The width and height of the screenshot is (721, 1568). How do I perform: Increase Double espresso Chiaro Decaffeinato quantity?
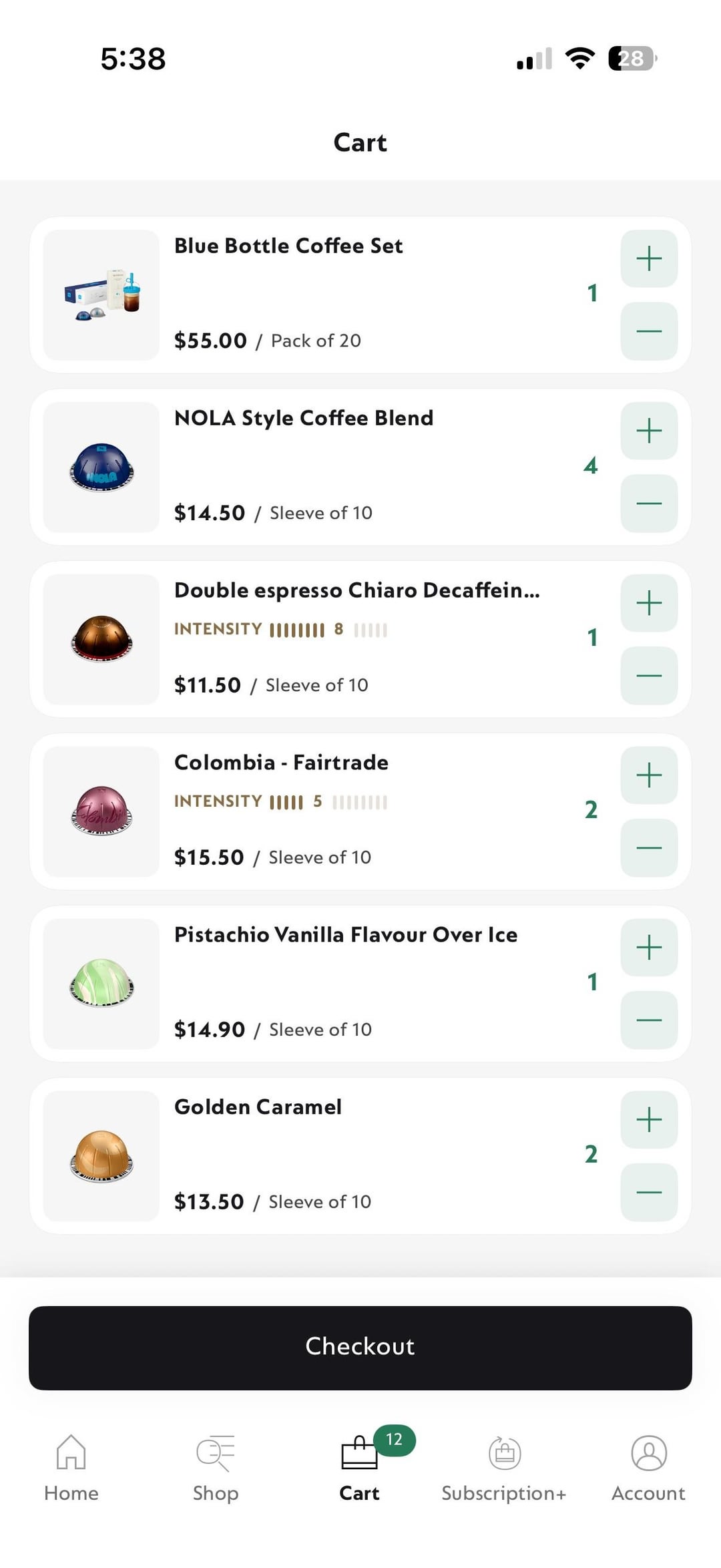(649, 603)
